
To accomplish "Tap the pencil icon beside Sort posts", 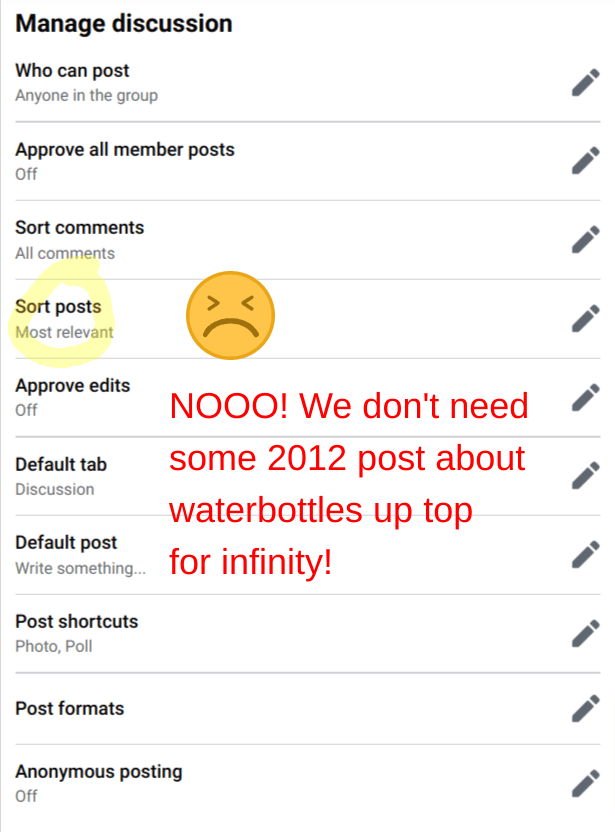I will coord(586,319).
